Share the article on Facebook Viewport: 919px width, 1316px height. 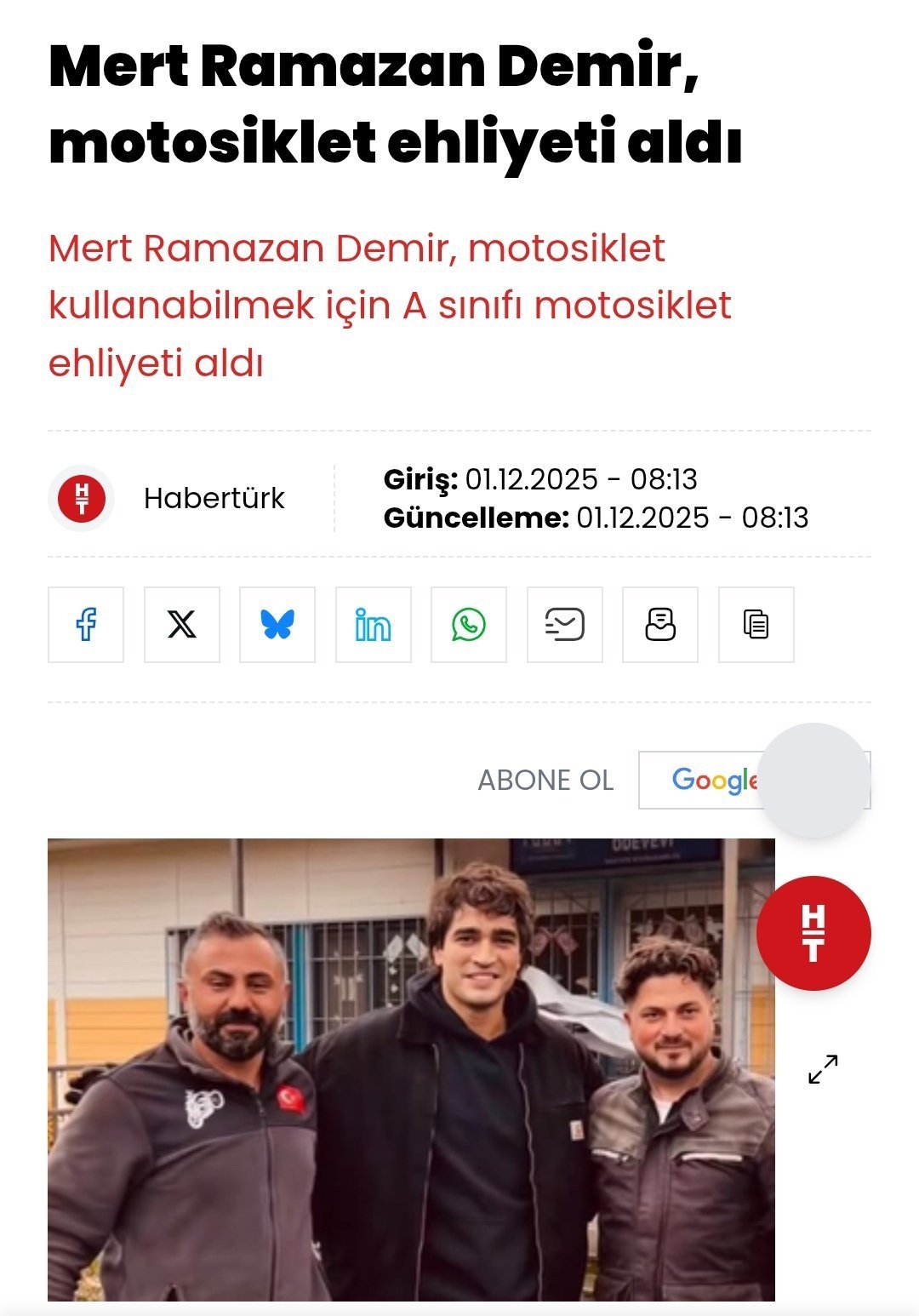tap(86, 625)
